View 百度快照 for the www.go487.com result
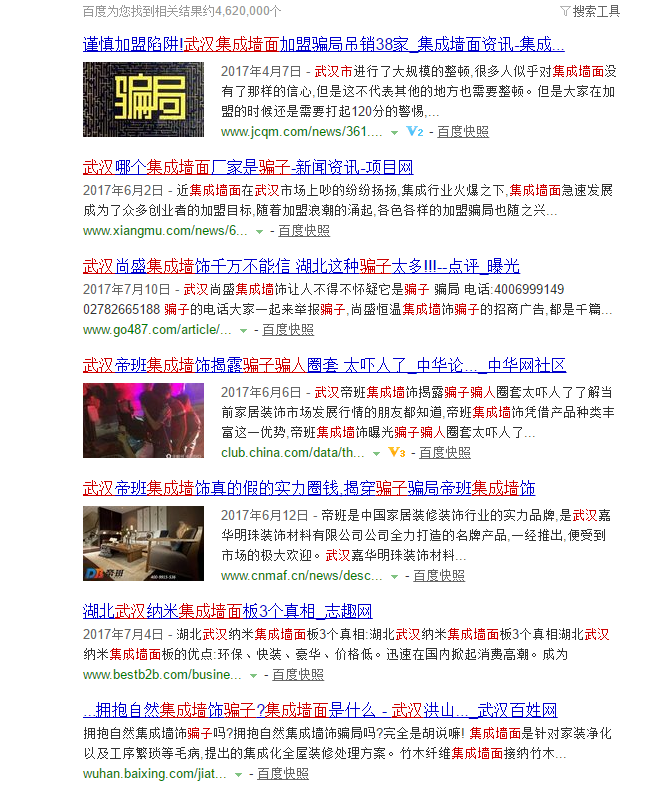 point(288,330)
